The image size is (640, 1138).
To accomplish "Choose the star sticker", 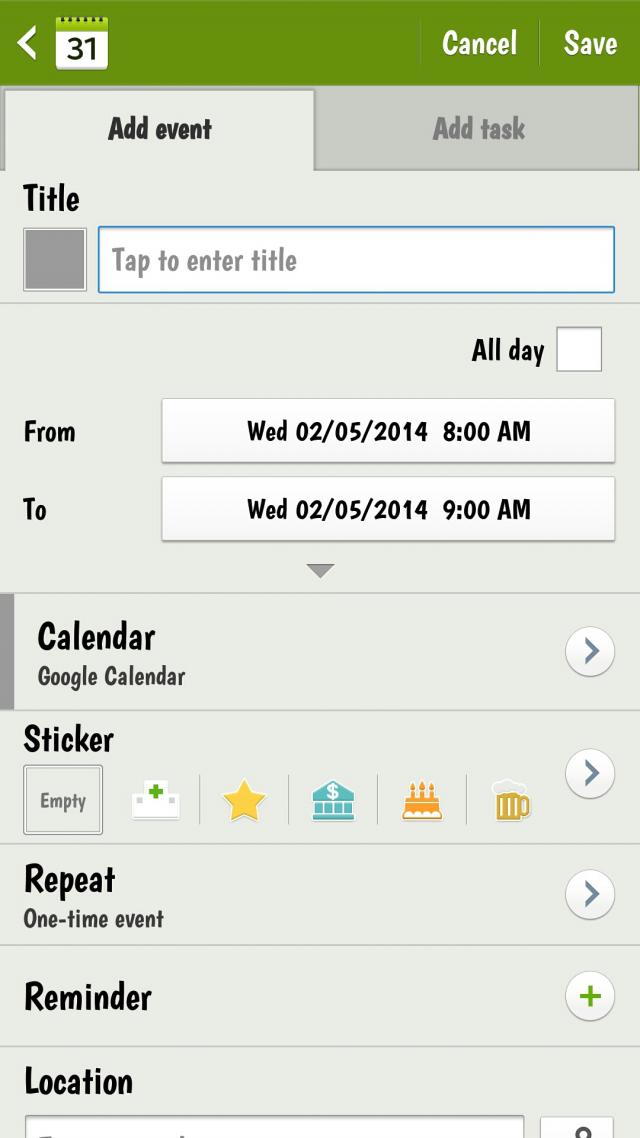I will tap(244, 801).
